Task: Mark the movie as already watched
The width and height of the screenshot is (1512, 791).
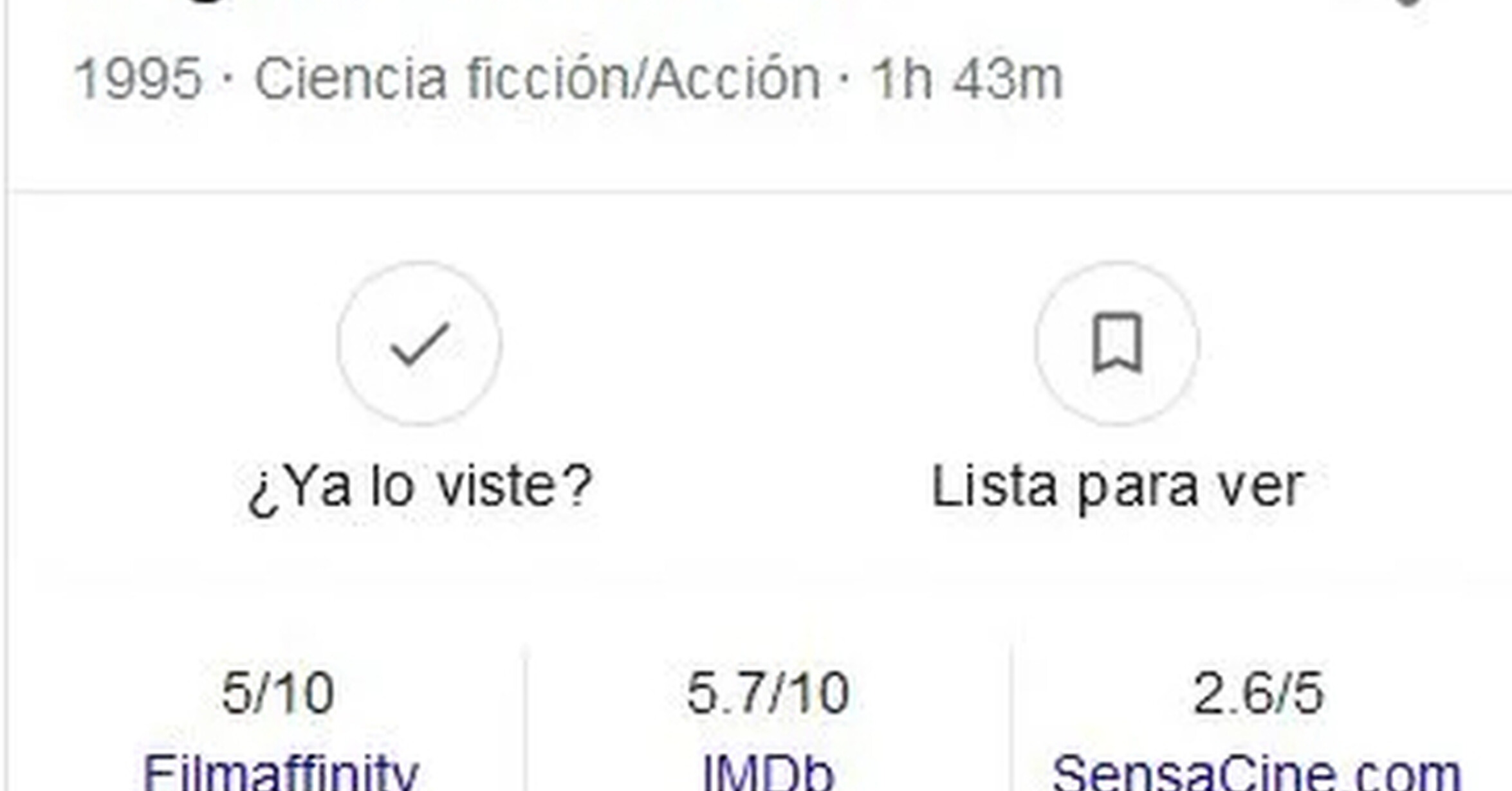Action: coord(419,343)
